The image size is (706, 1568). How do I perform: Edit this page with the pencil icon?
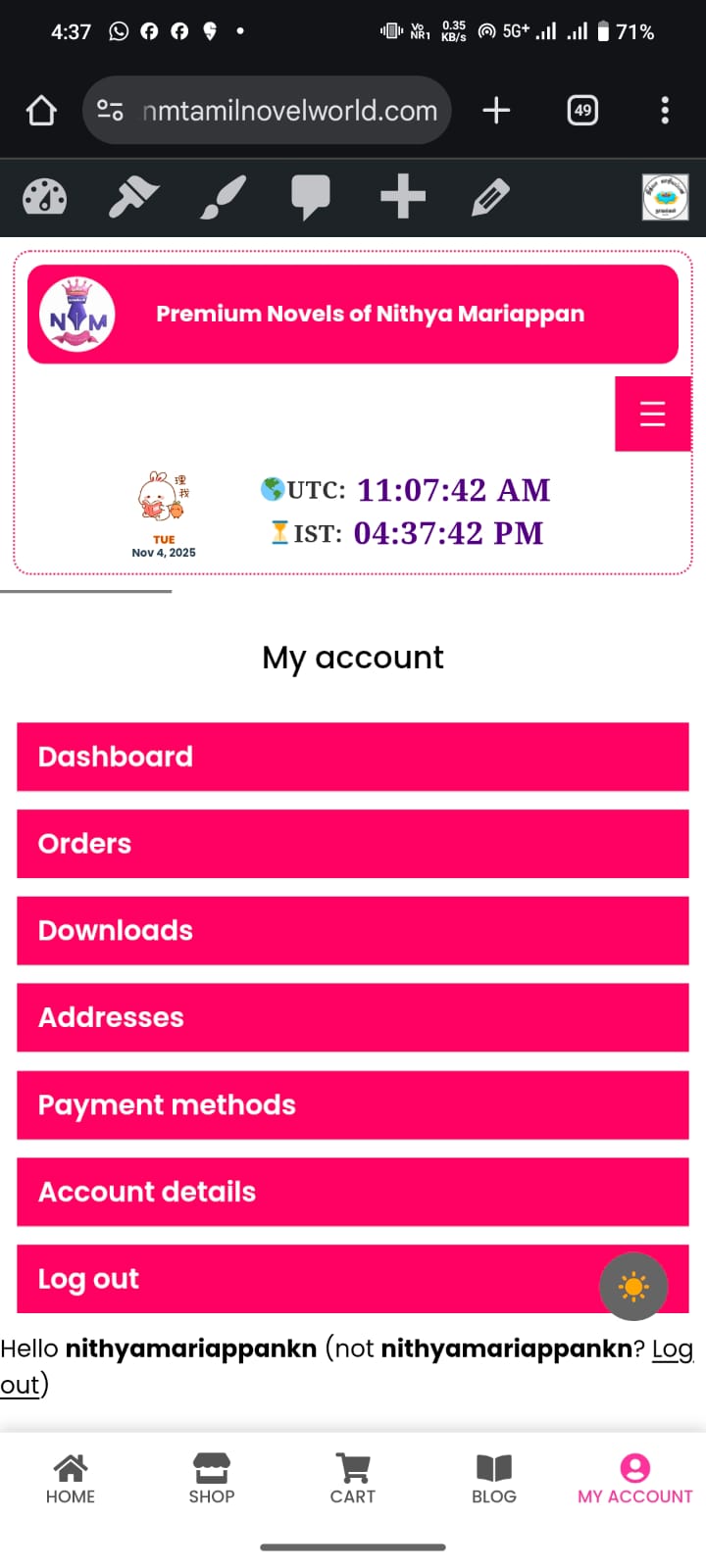(x=490, y=197)
